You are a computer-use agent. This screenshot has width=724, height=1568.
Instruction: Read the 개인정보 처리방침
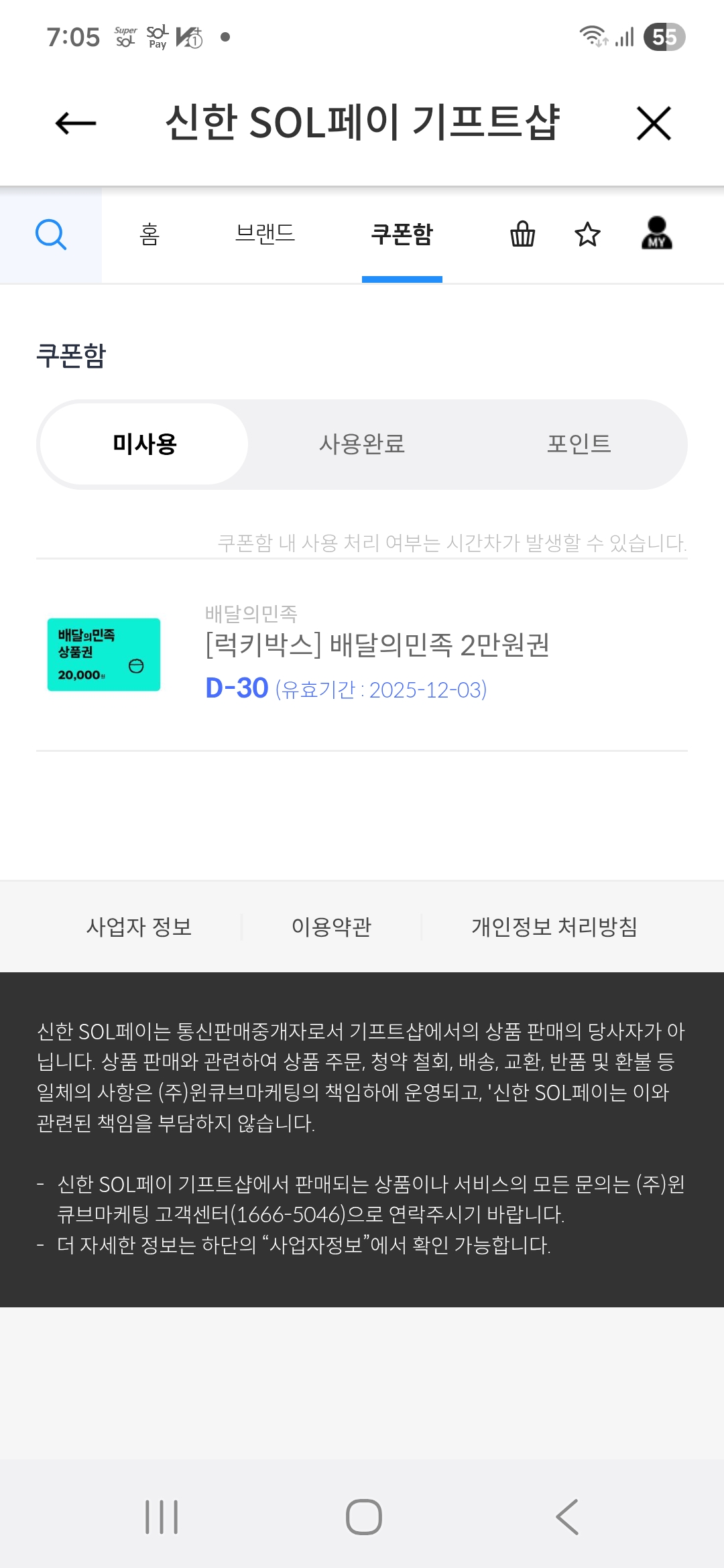tap(554, 927)
